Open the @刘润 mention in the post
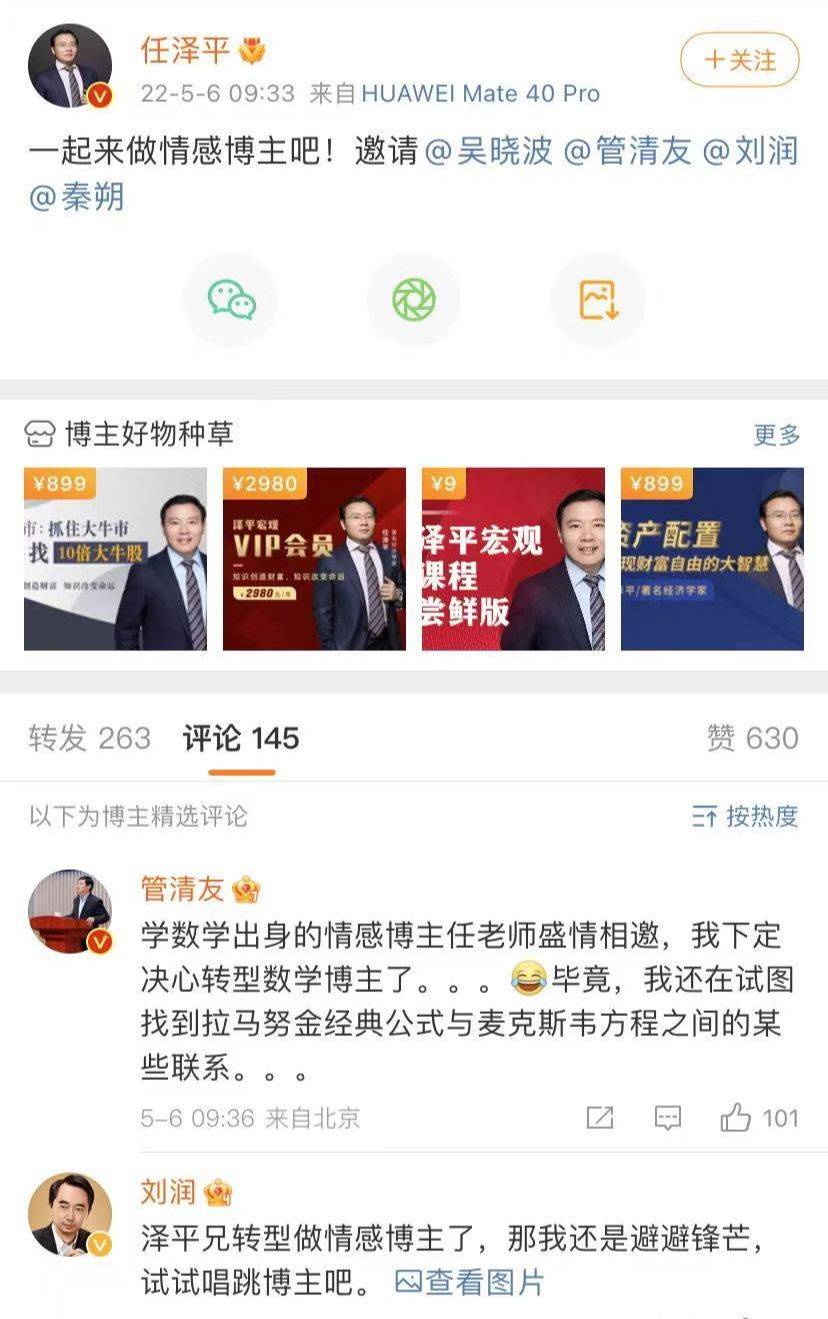 point(751,152)
